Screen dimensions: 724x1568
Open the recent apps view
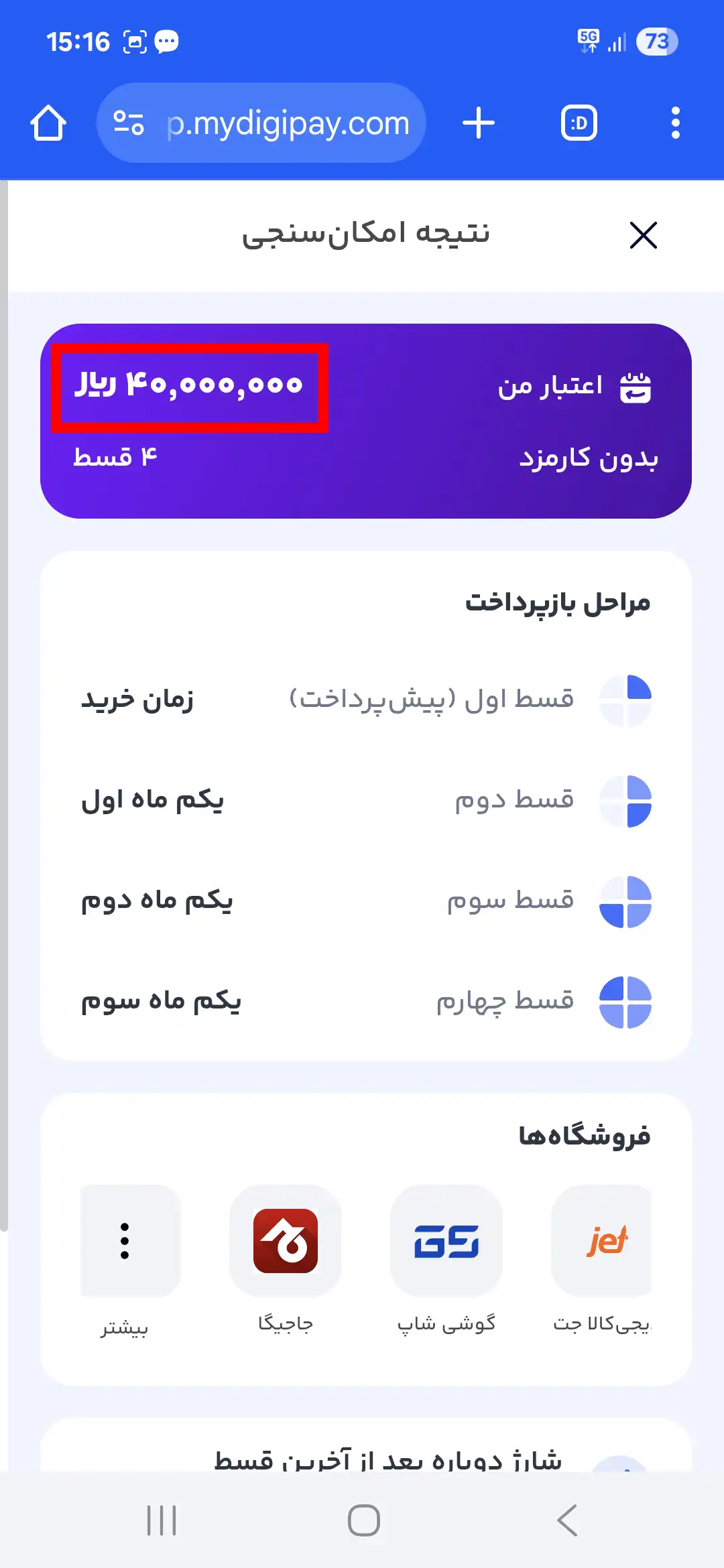[x=162, y=1520]
